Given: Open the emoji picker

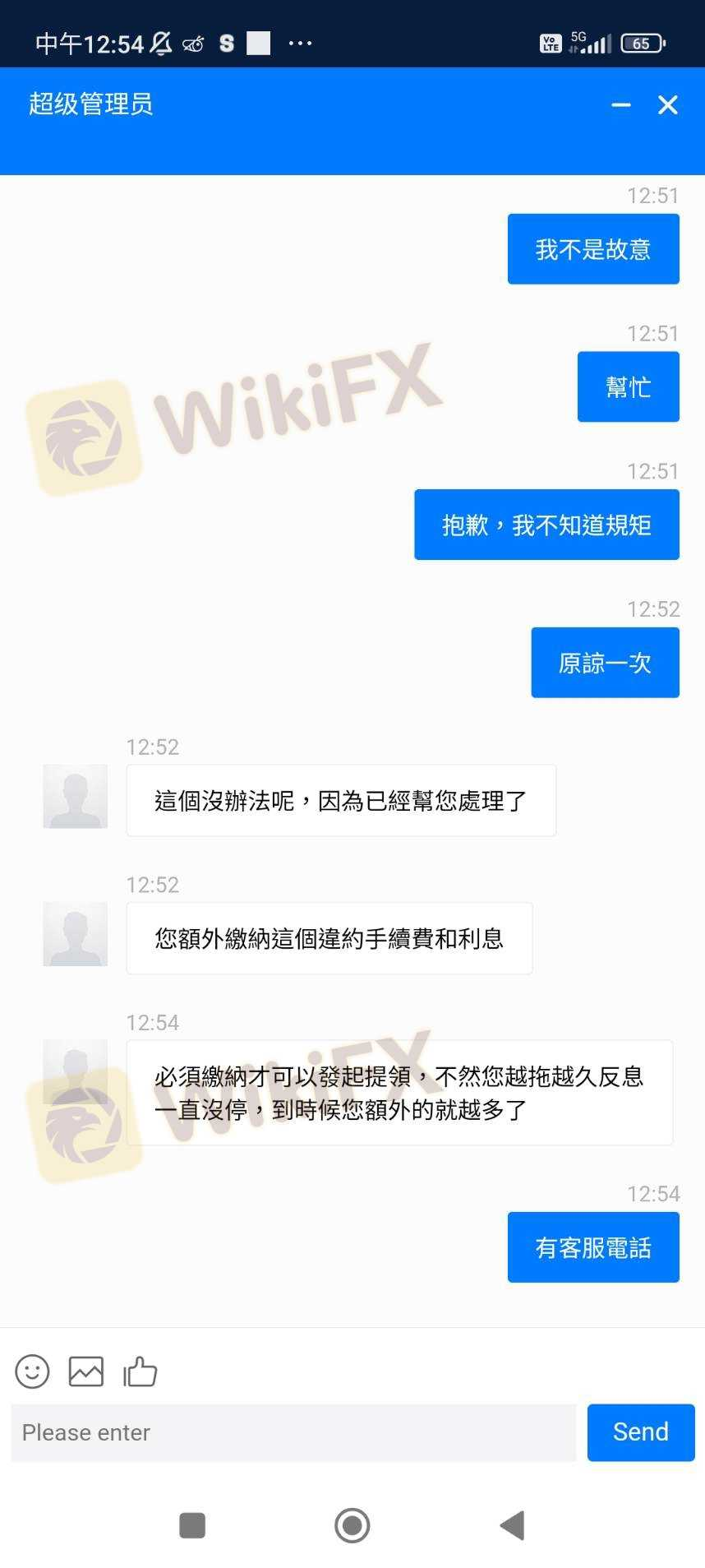Looking at the screenshot, I should (x=33, y=1371).
